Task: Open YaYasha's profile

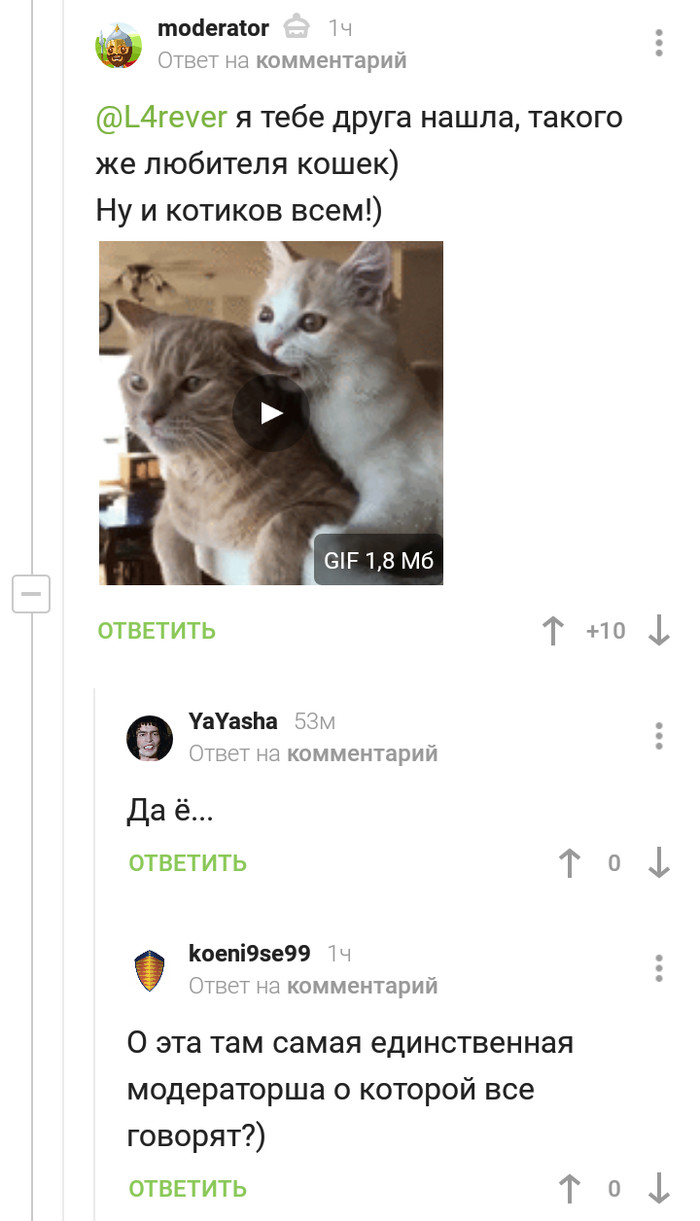Action: [233, 721]
